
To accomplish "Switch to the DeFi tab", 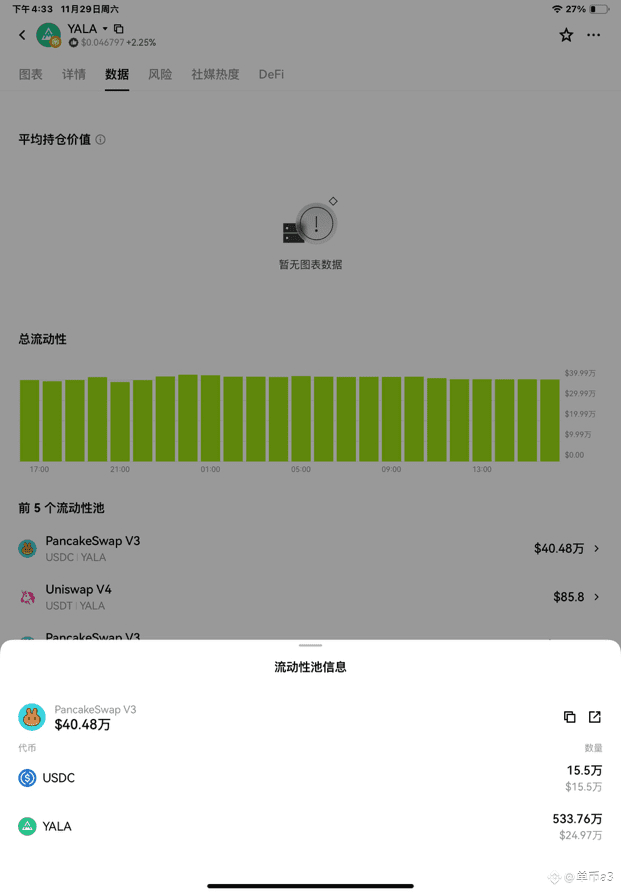I will 271,74.
